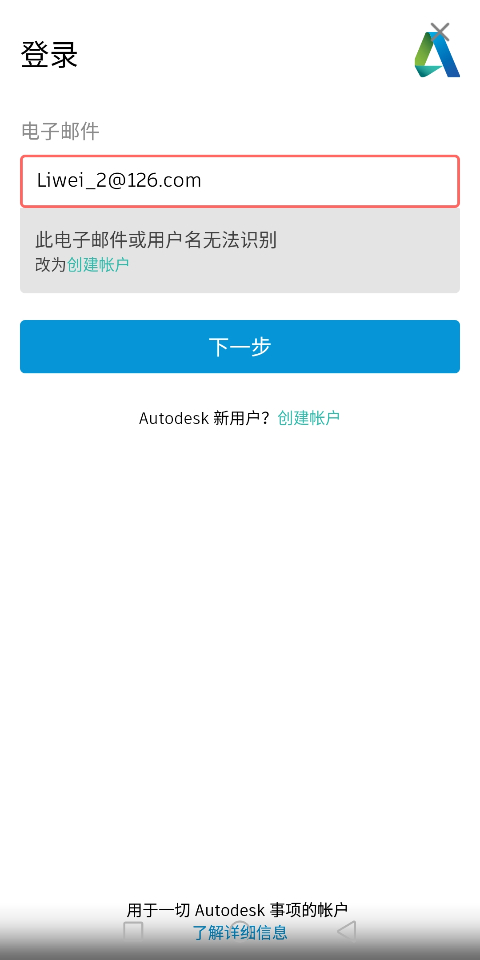Screen dimensions: 480x960
Task: Tap the 下一步 button
Action: coord(240,347)
